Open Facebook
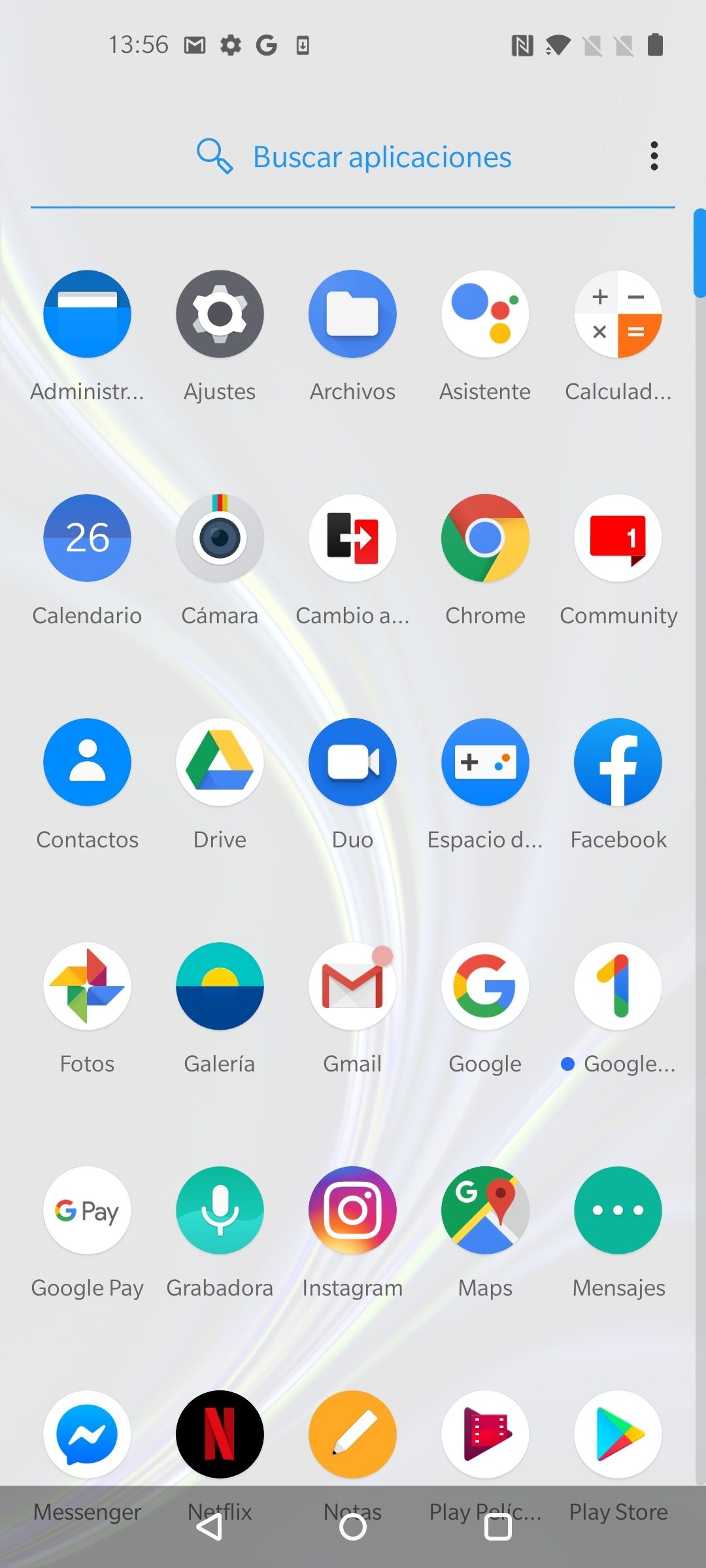Image resolution: width=706 pixels, height=1568 pixels. point(618,762)
